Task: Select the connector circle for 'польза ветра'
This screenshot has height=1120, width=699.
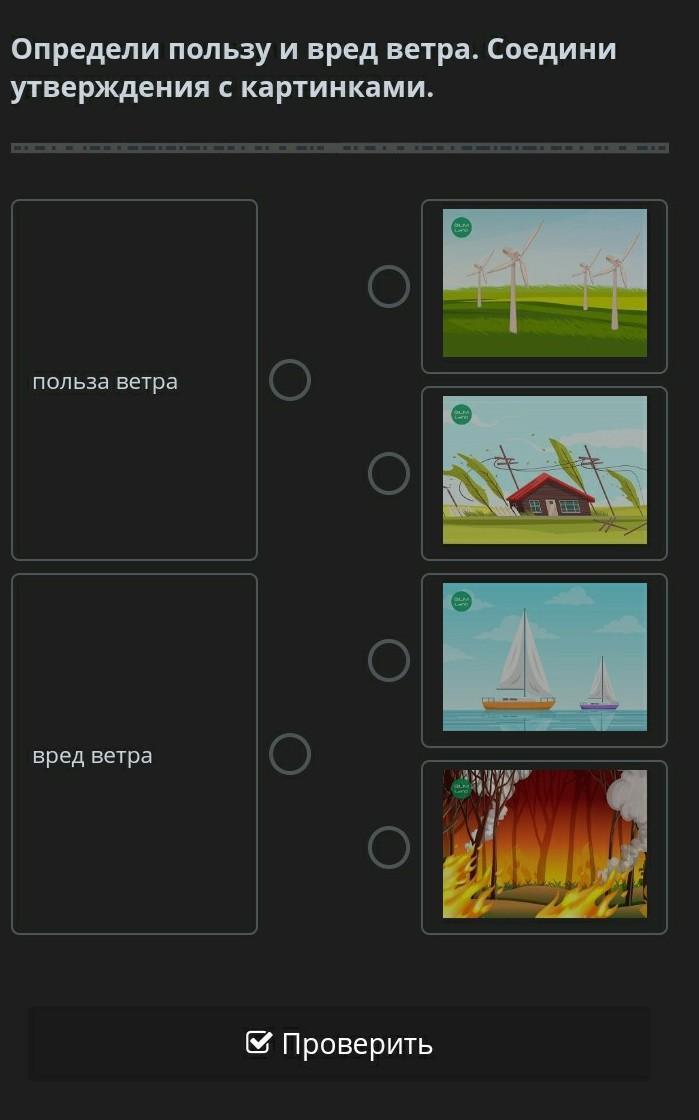Action: click(290, 380)
